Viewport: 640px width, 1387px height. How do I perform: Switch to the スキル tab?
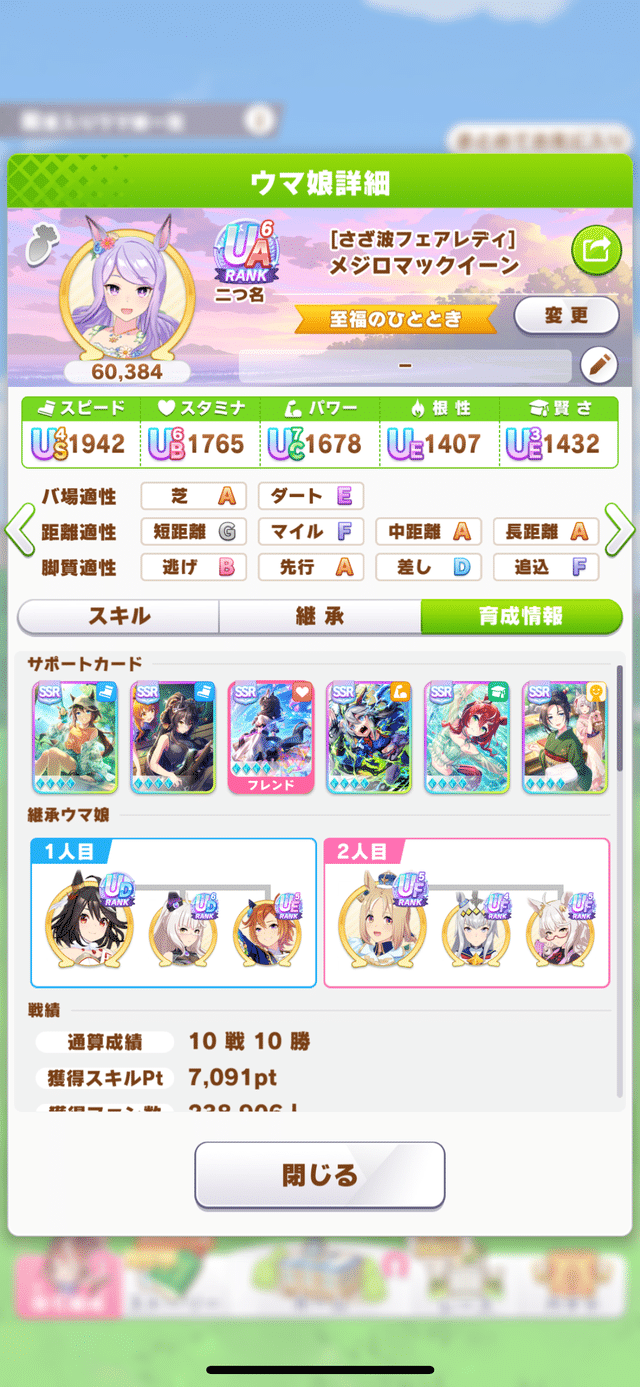pos(119,617)
